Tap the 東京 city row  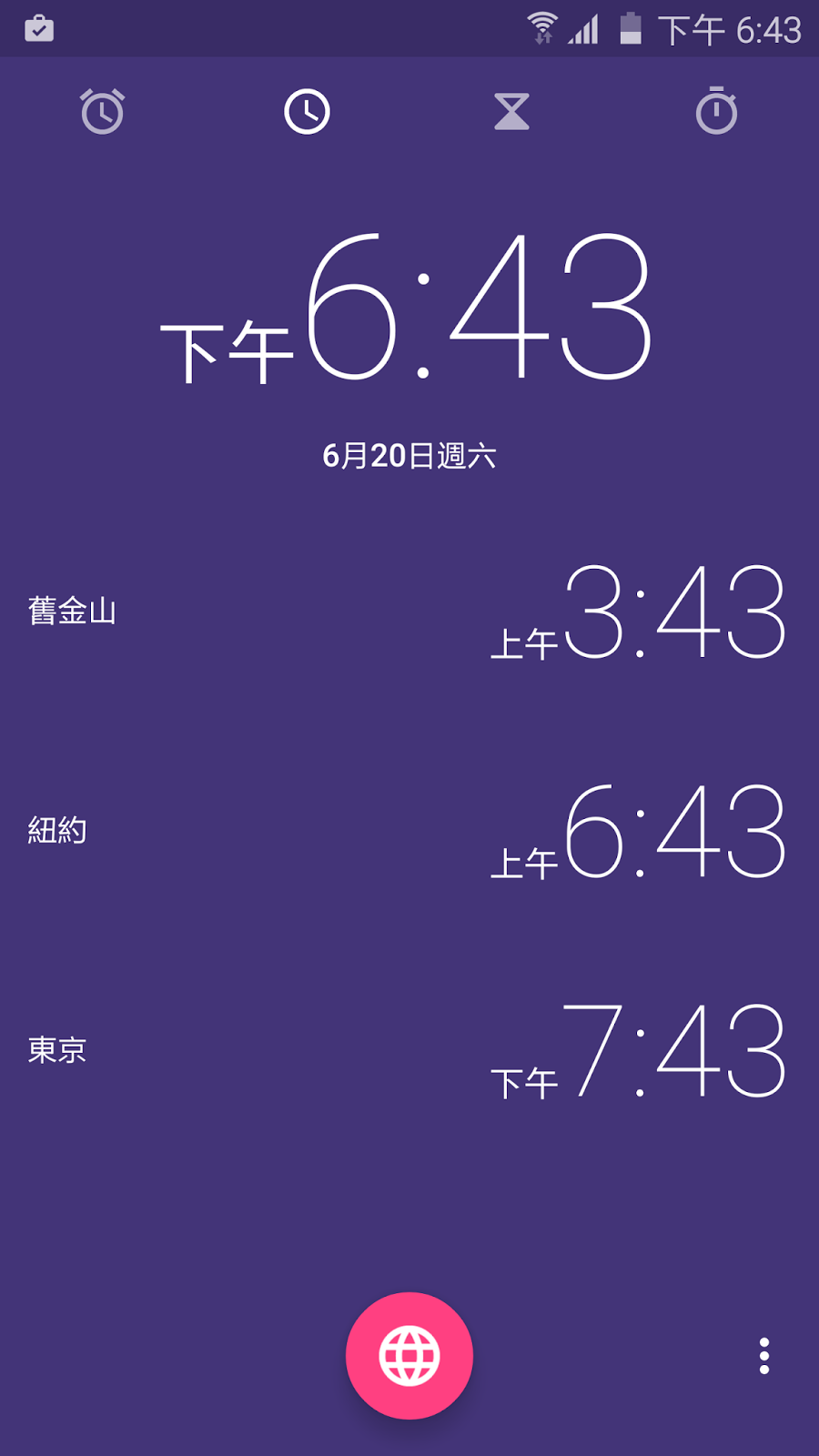57,1051
